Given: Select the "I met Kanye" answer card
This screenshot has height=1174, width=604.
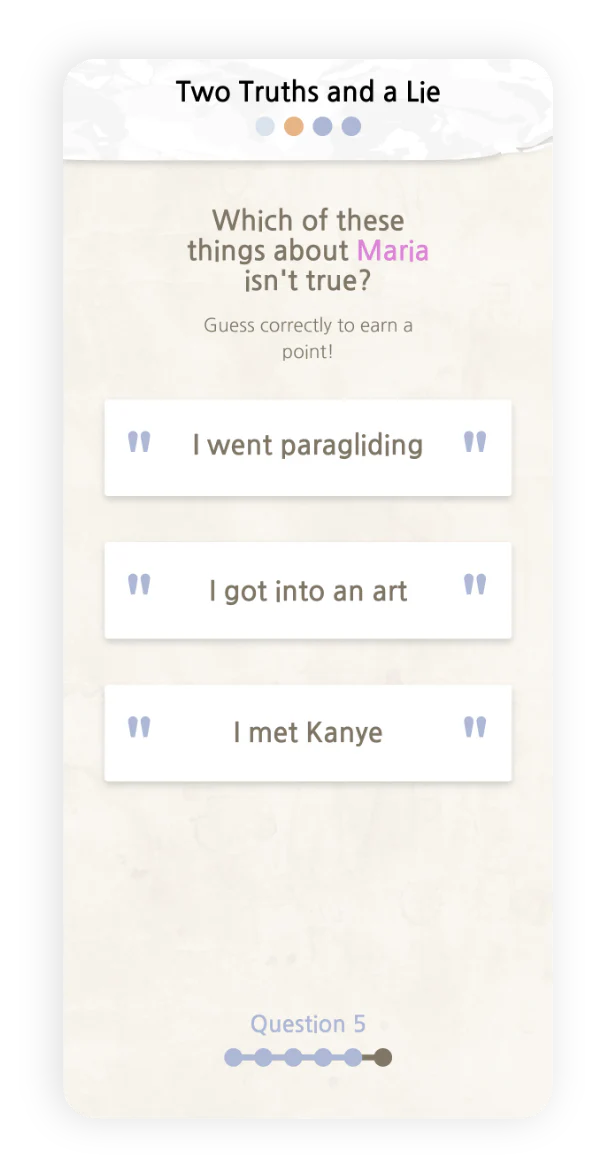Looking at the screenshot, I should point(308,733).
